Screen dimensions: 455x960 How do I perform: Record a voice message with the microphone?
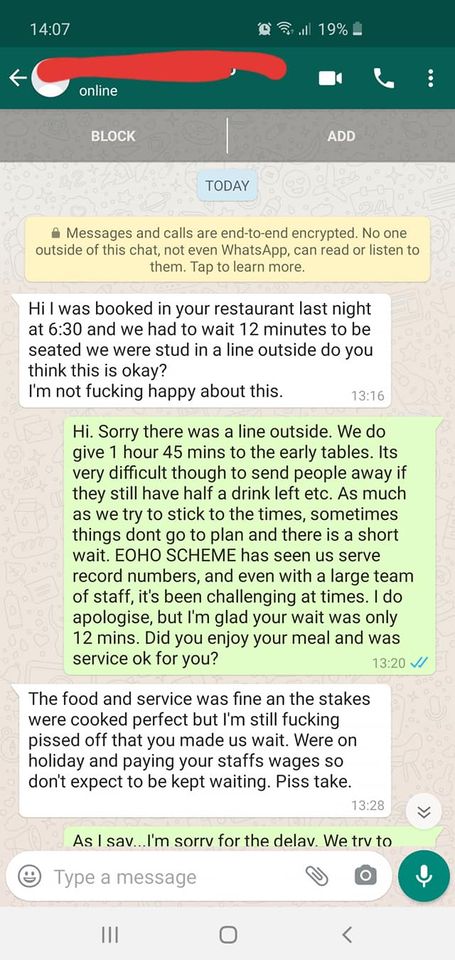[424, 876]
